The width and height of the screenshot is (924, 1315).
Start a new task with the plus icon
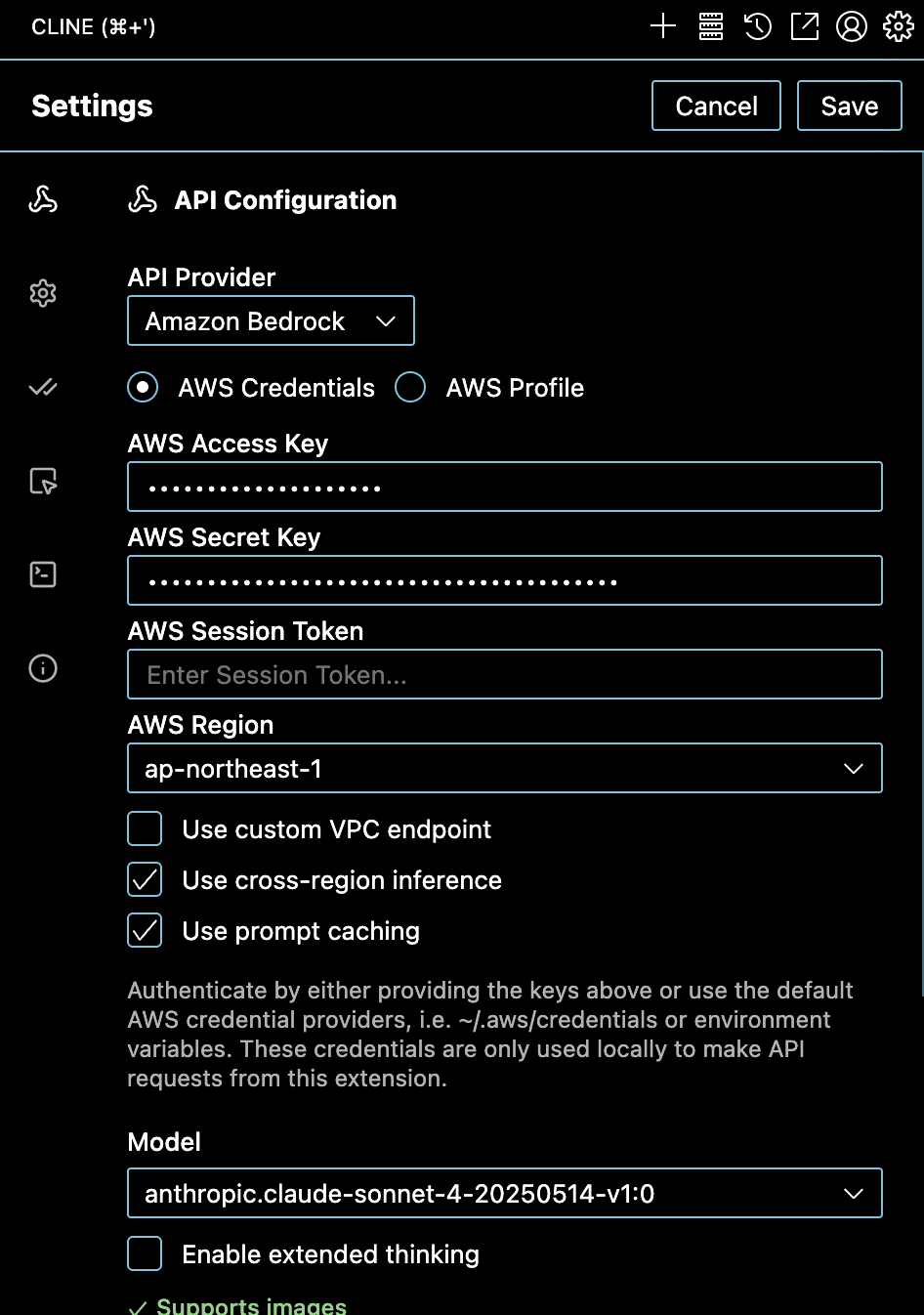click(663, 26)
